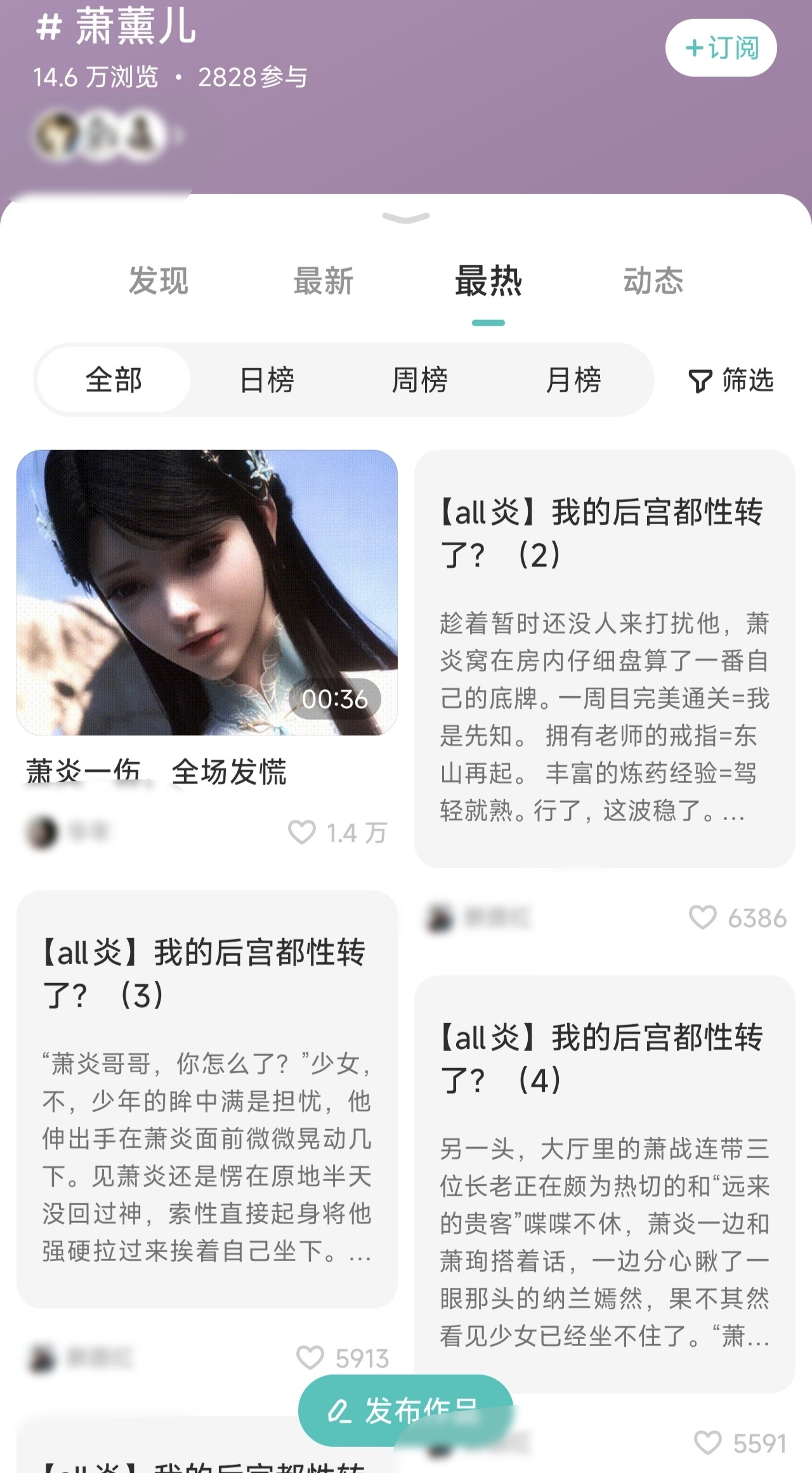Image resolution: width=812 pixels, height=1473 pixels.
Task: Open the post 我的后宫都性转了？（4）
Action: pos(605,1184)
